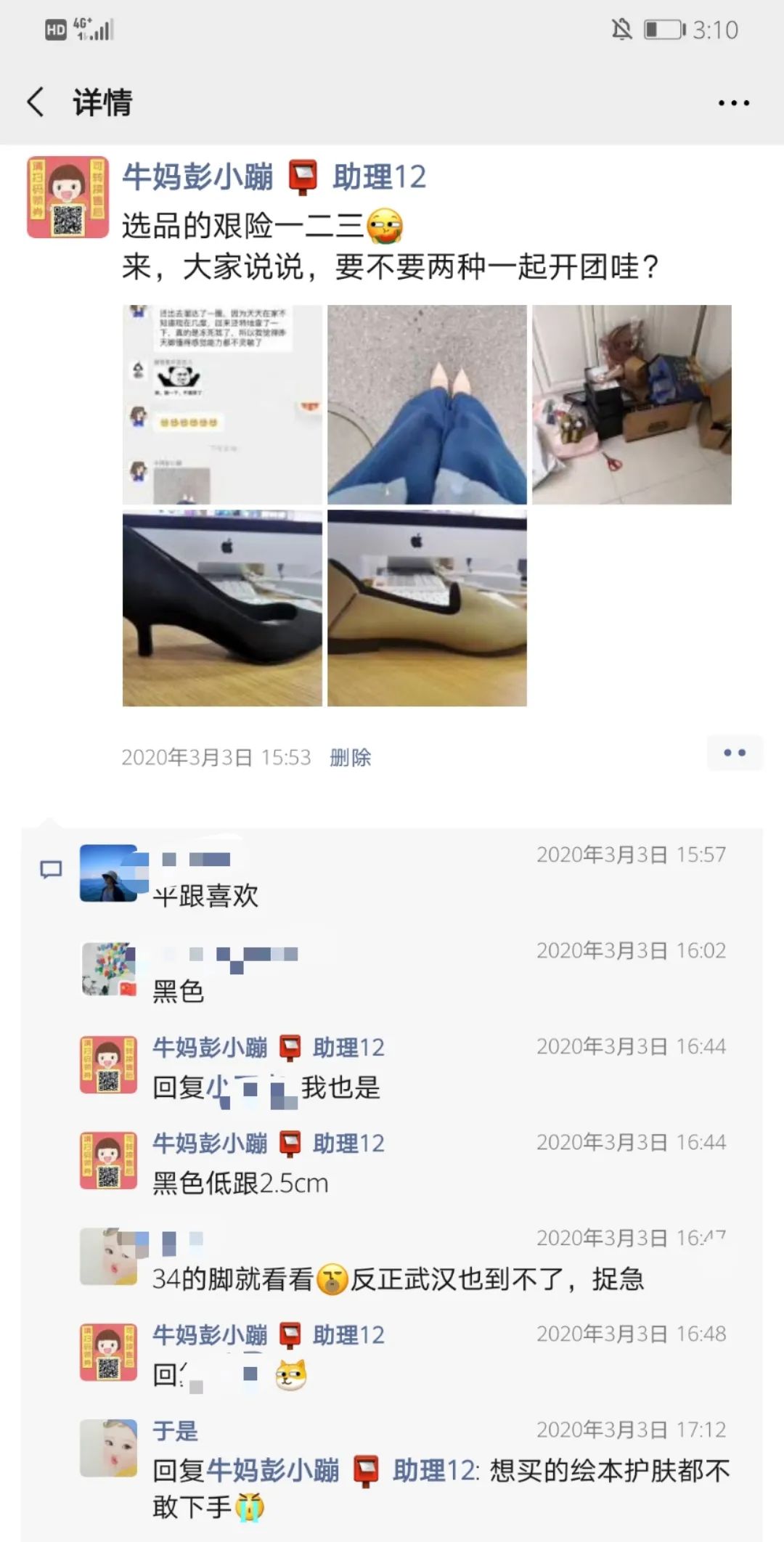784x1542 pixels.
Task: Delete this post via 删除
Action: click(350, 757)
